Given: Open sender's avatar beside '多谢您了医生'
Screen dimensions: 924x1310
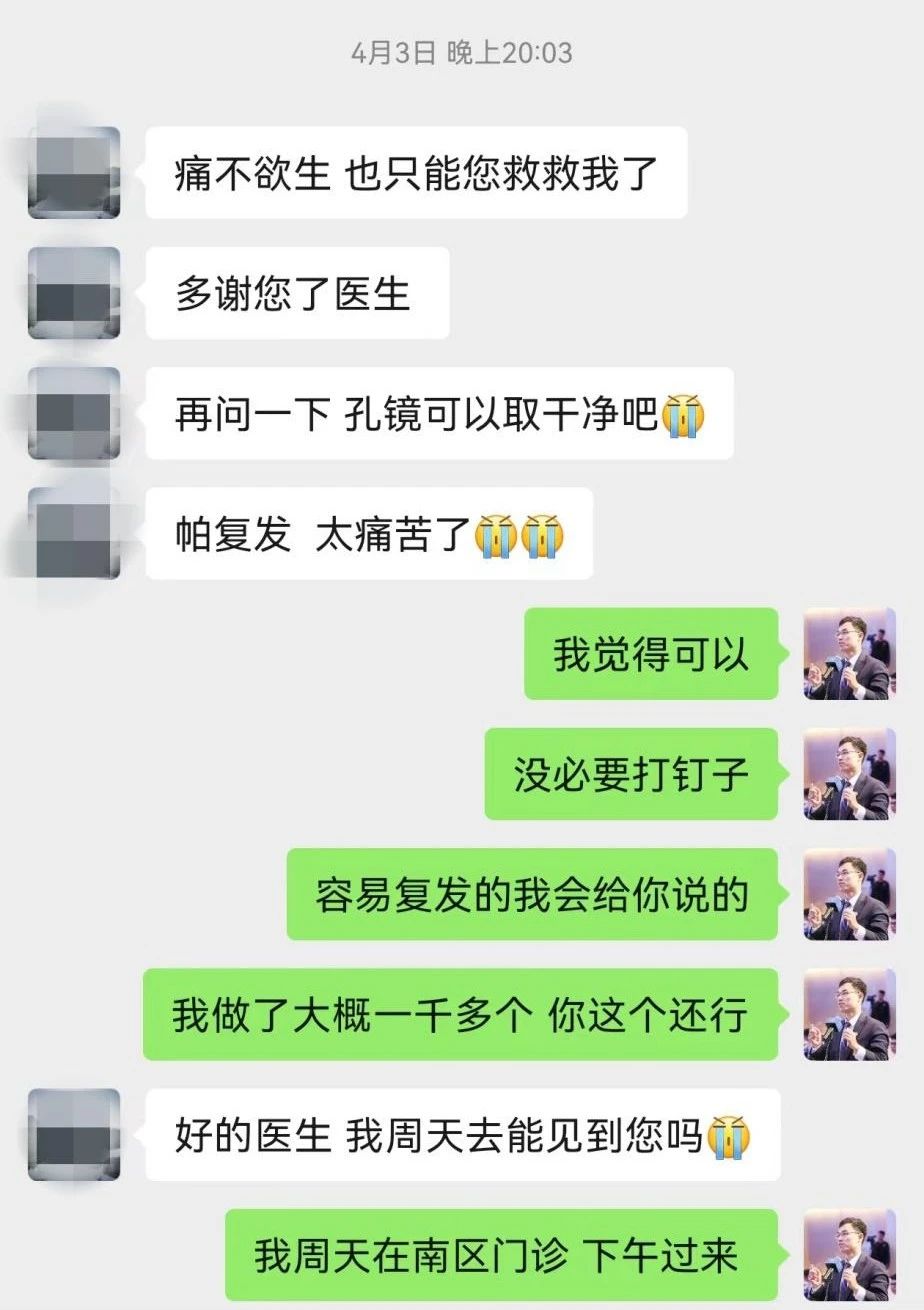Looking at the screenshot, I should (x=74, y=293).
